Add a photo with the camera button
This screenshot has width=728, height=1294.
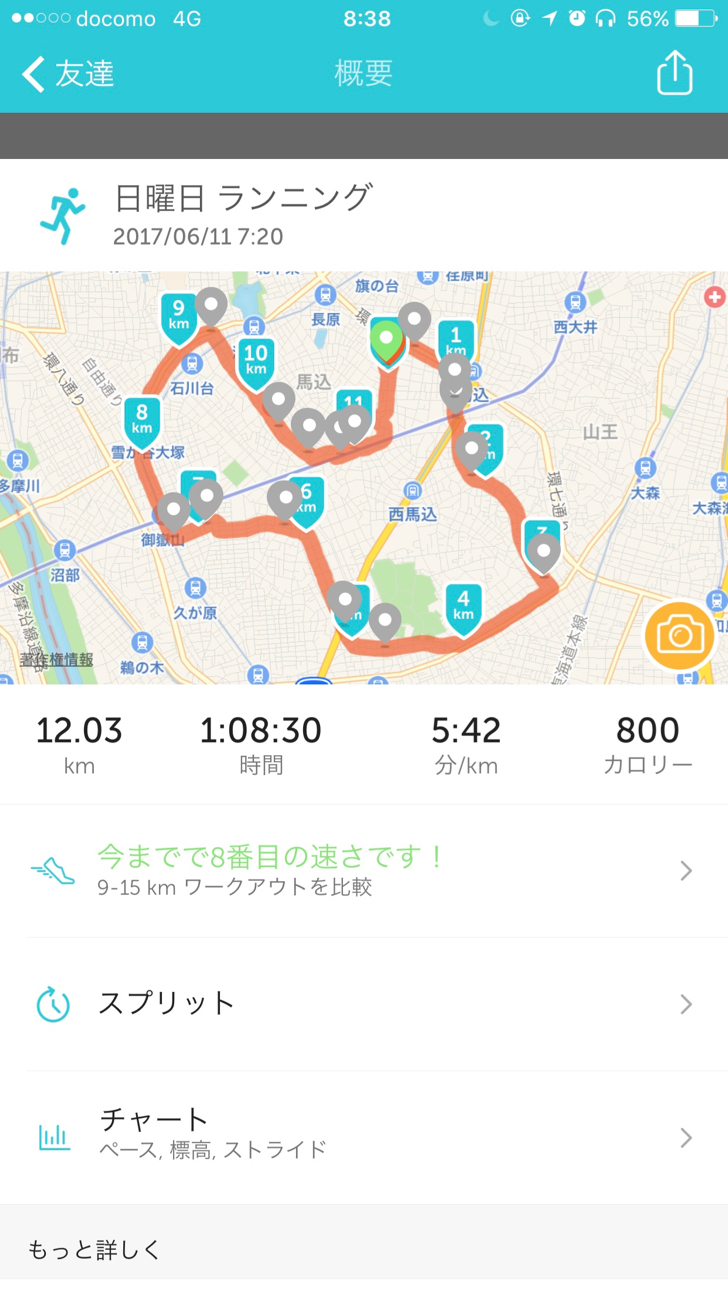pos(679,635)
